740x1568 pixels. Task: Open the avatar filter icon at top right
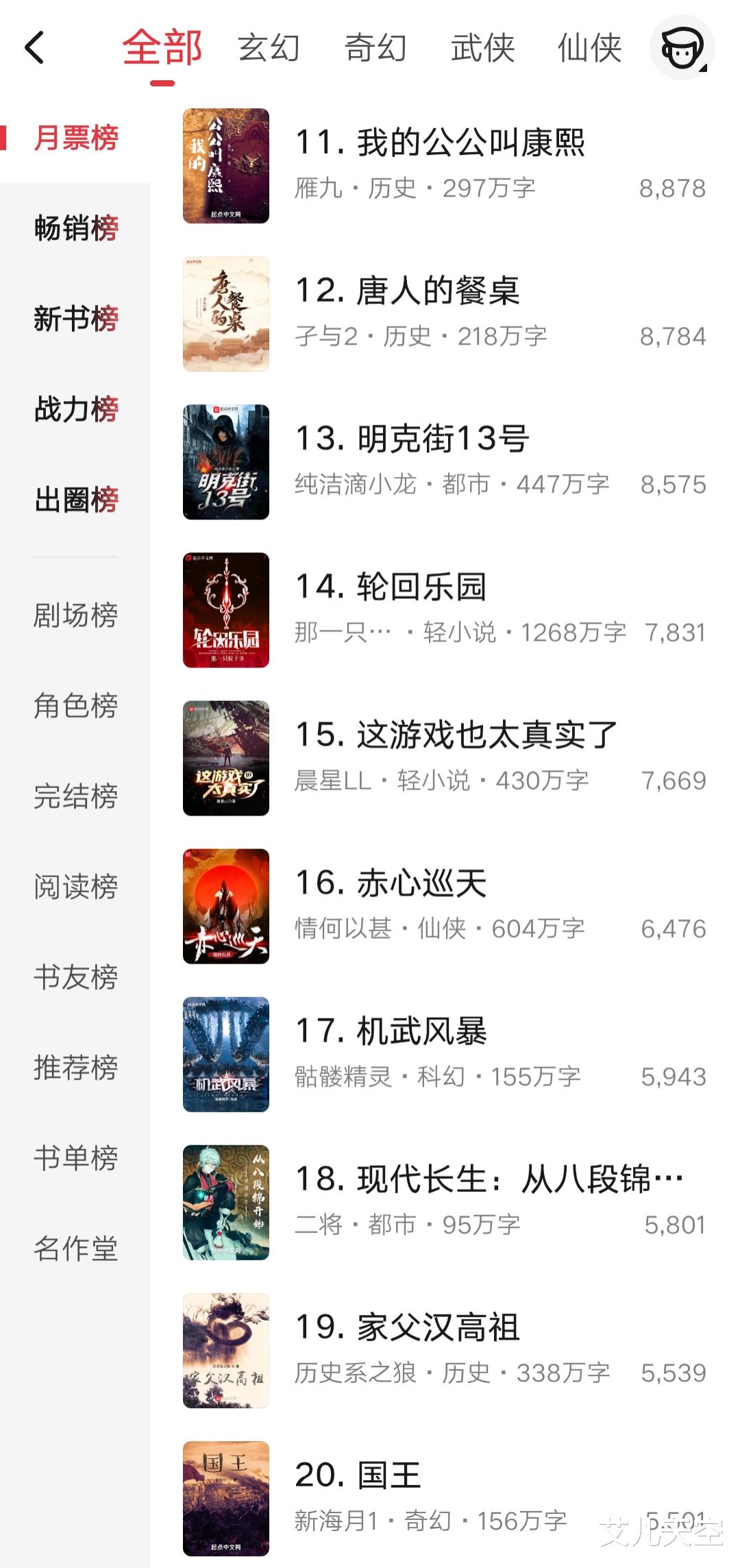click(682, 48)
